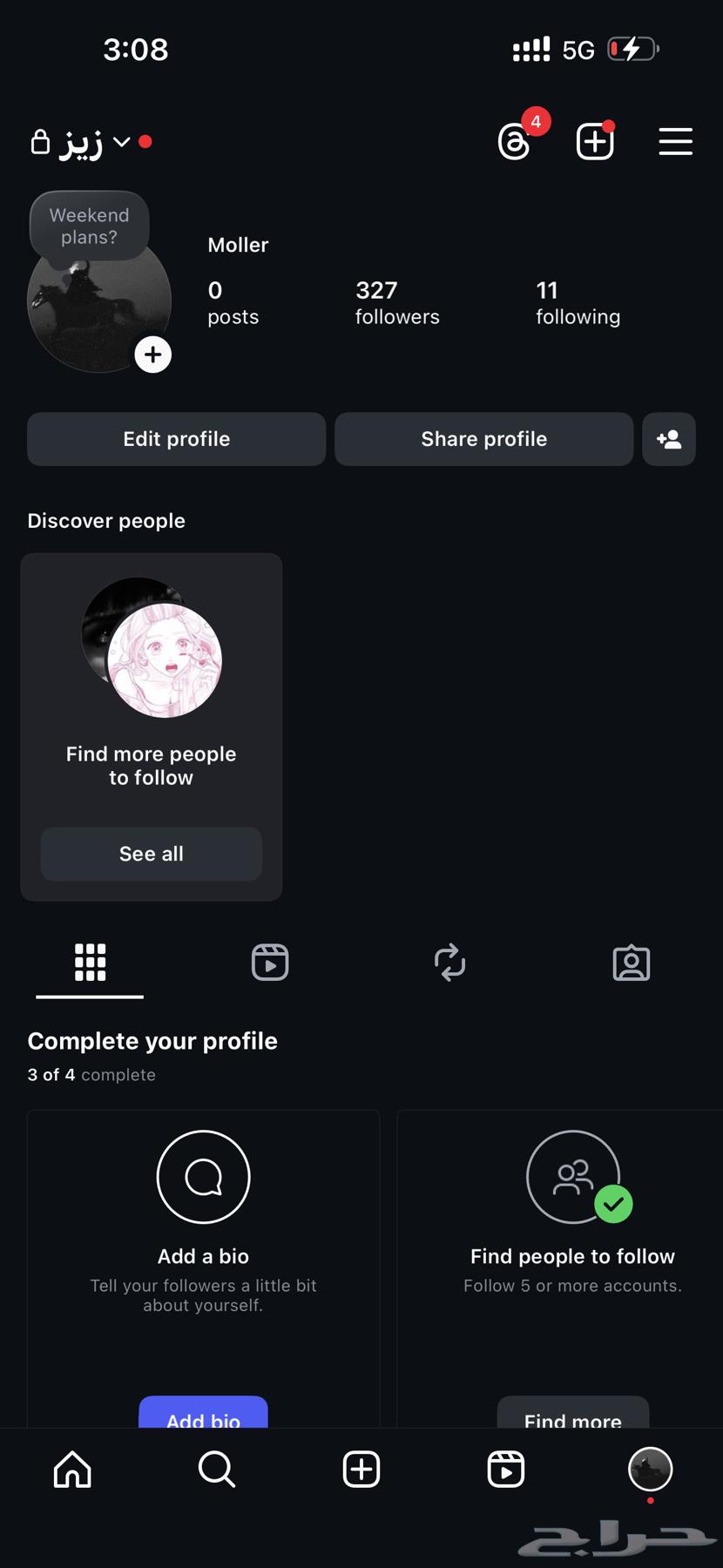This screenshot has height=1568, width=723.
Task: Toggle the discover people icon button
Action: 669,439
